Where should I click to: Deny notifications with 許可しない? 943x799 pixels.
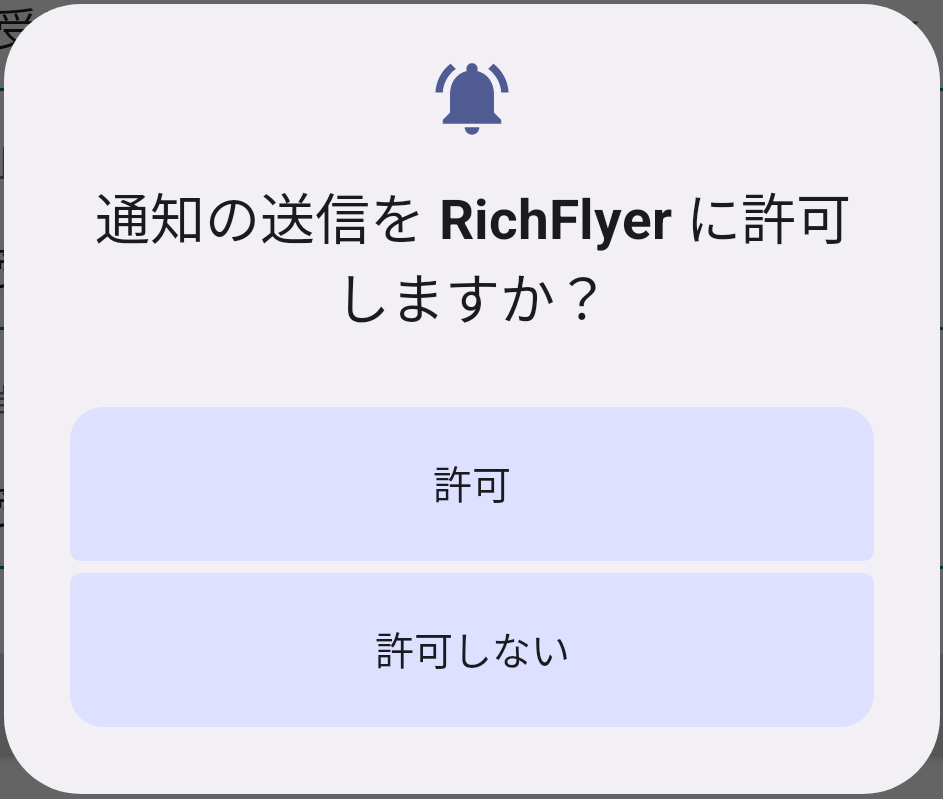pos(471,650)
